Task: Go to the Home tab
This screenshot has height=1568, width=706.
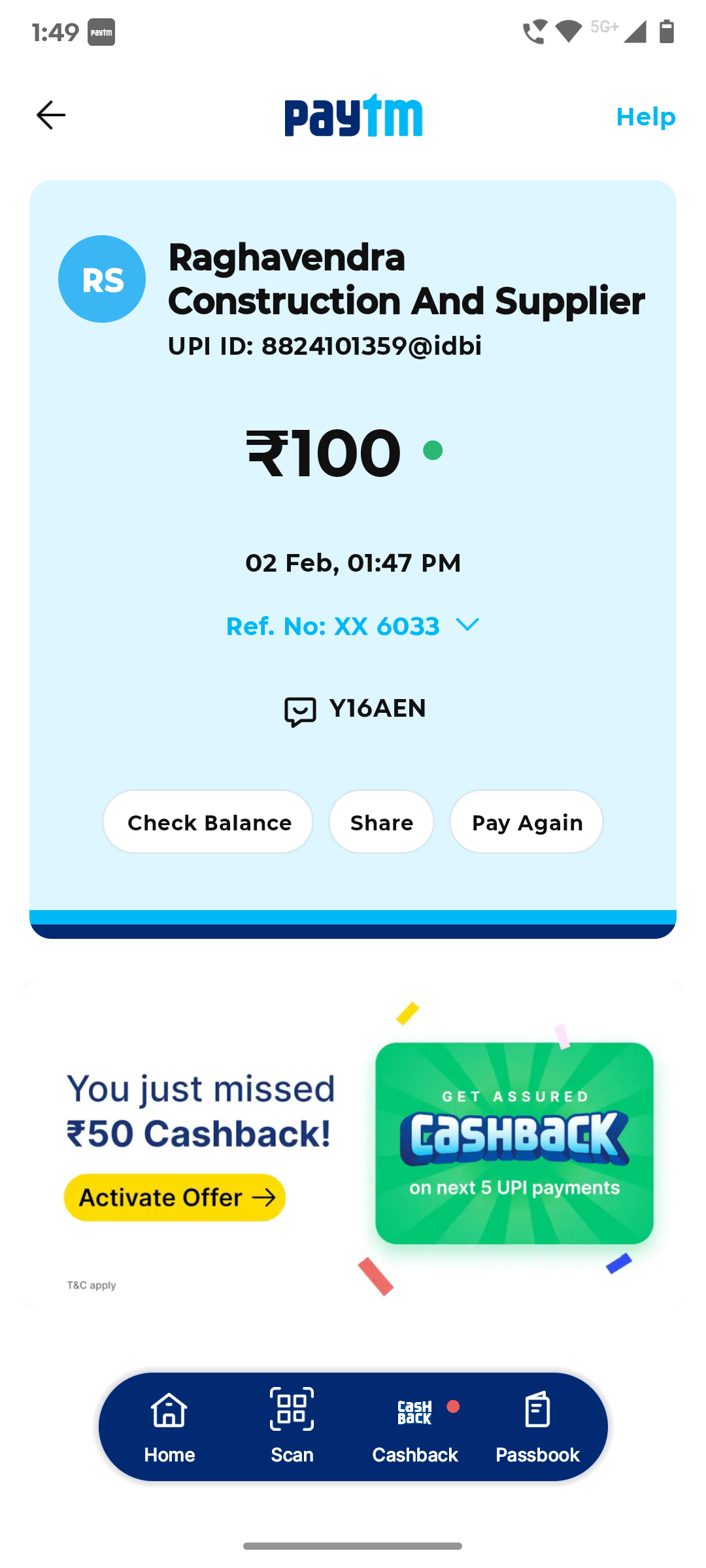Action: point(169,1426)
